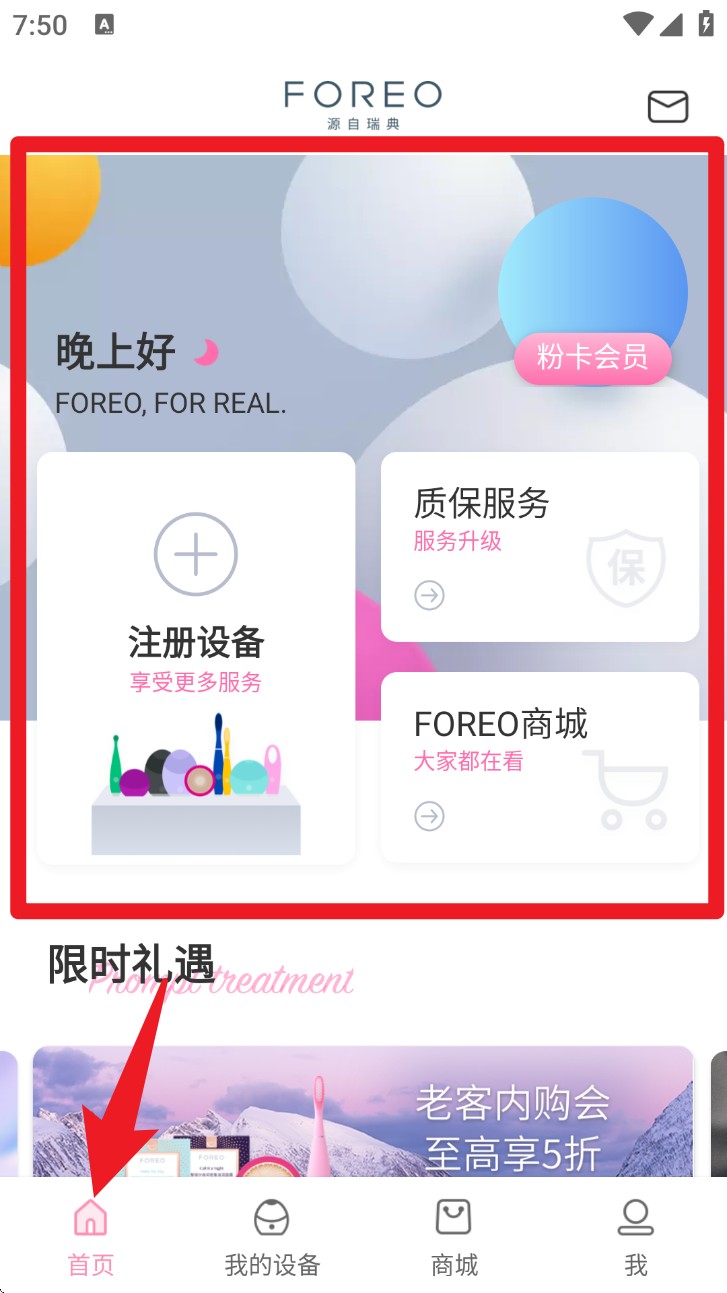
Task: Switch to the 我 profile tab
Action: 636,1238
